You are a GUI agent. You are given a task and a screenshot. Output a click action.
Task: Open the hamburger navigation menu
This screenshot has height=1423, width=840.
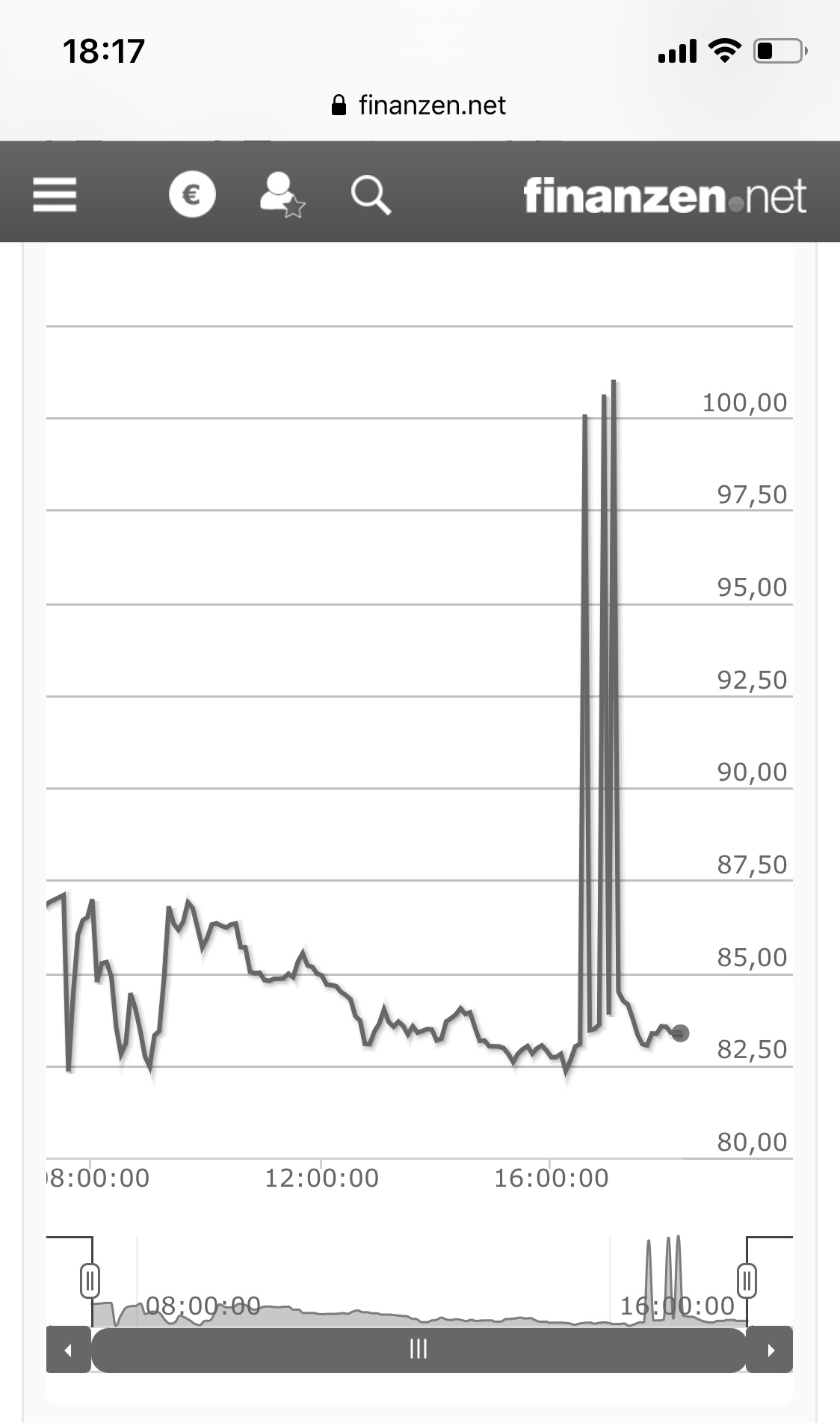click(54, 195)
